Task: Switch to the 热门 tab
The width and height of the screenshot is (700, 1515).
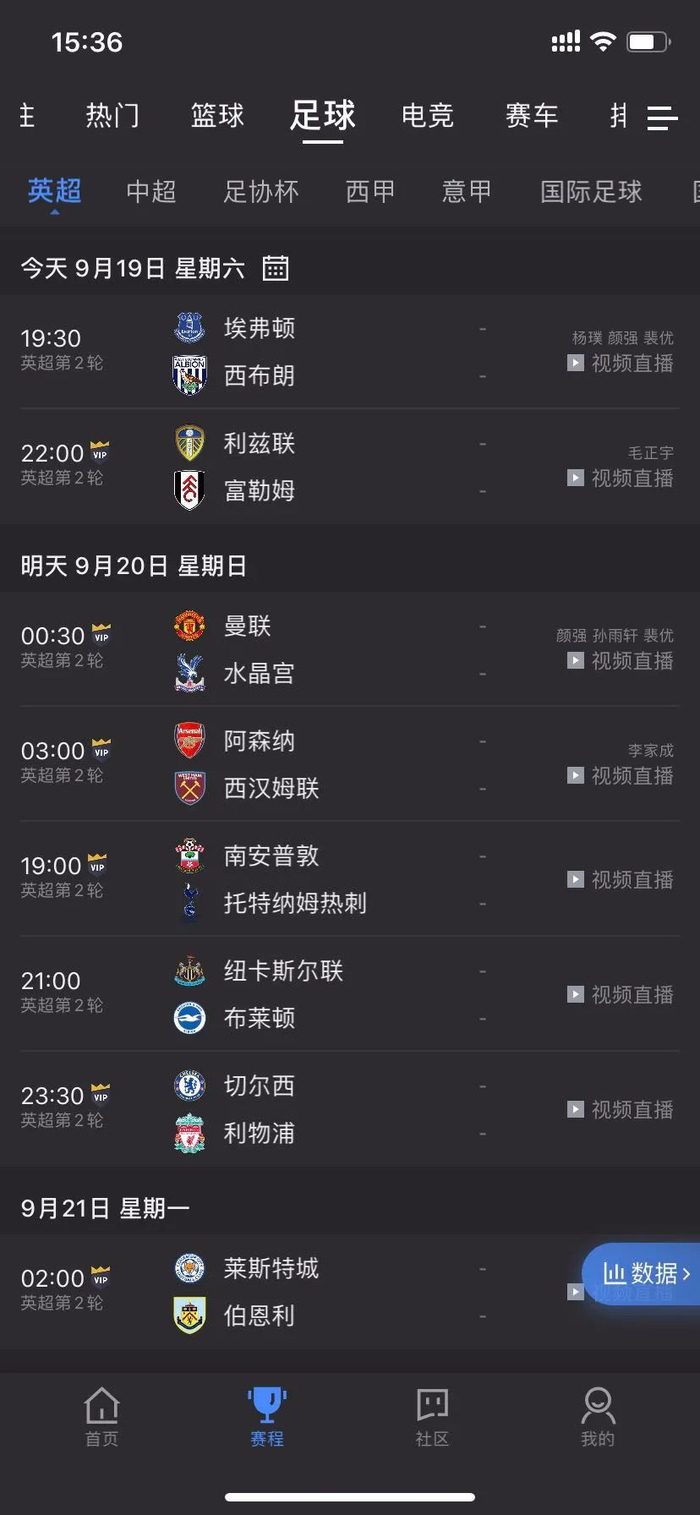Action: point(112,116)
